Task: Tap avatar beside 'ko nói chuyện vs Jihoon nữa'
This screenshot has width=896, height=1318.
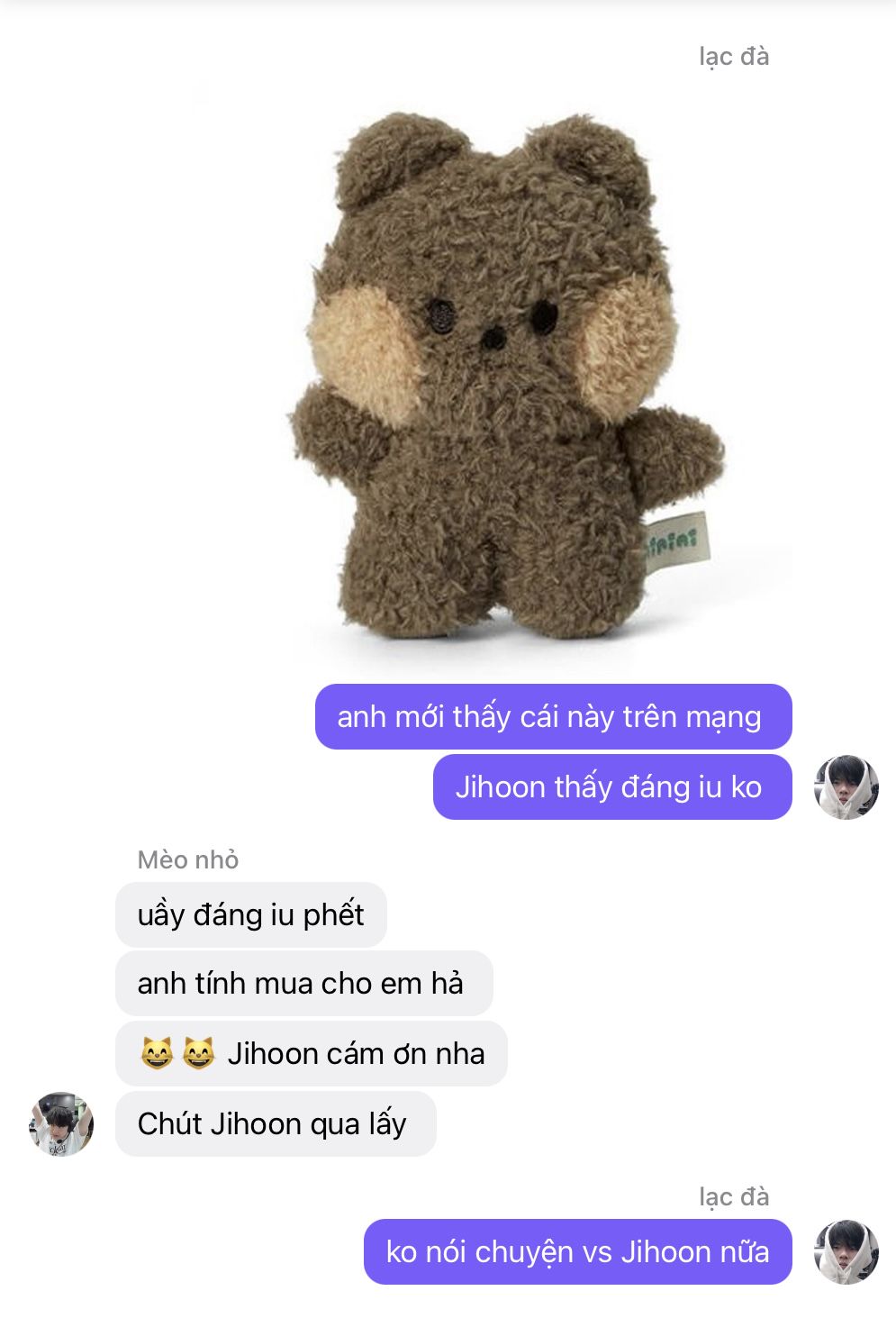Action: pos(846,1251)
